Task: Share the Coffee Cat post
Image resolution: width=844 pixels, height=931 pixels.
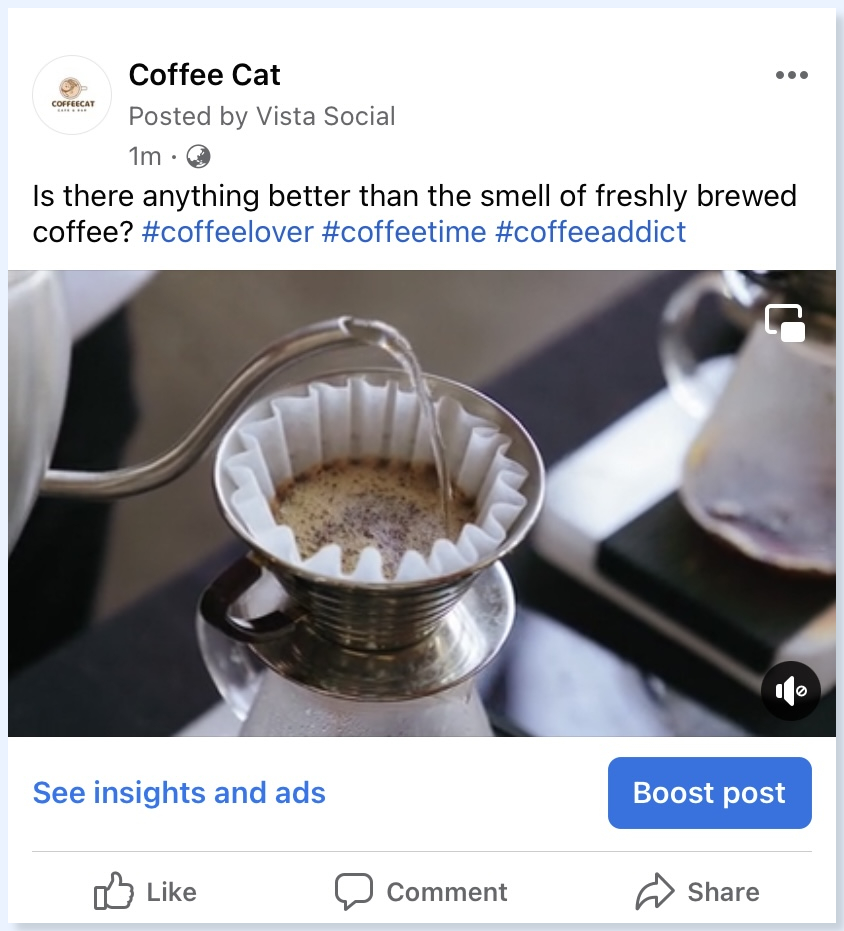Action: (x=697, y=891)
